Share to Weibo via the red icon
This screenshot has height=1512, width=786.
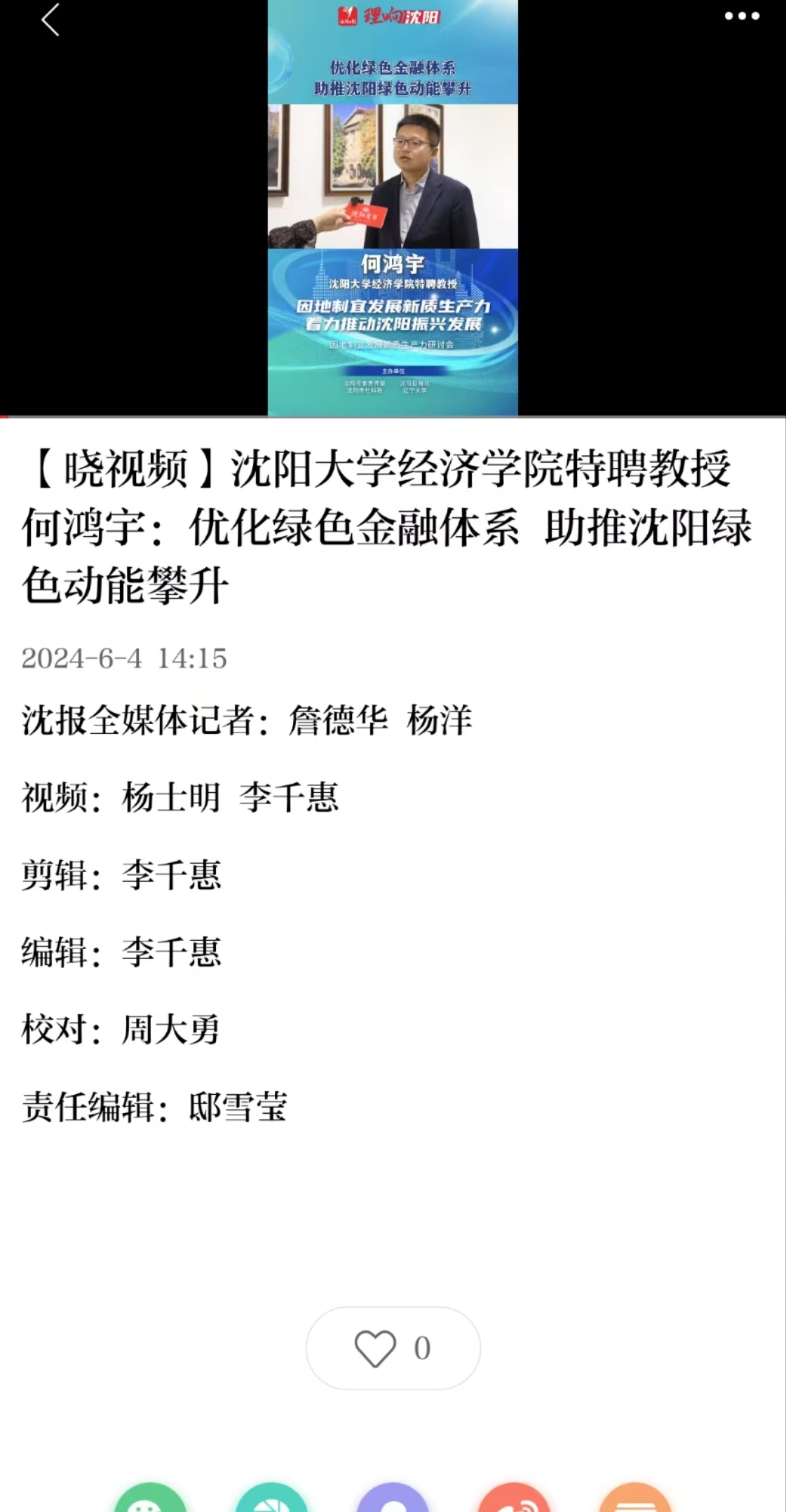click(x=514, y=1500)
